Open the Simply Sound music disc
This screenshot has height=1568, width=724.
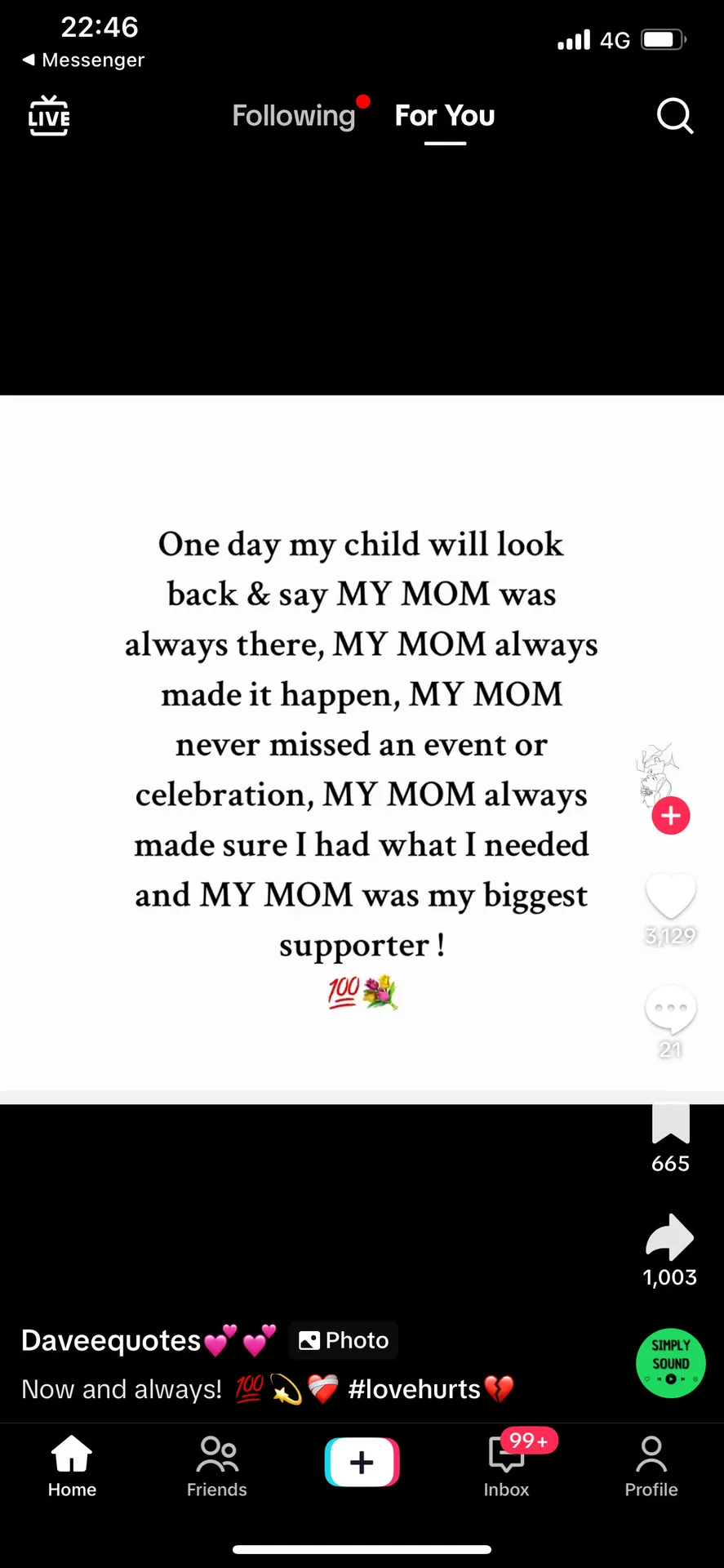[x=670, y=1363]
